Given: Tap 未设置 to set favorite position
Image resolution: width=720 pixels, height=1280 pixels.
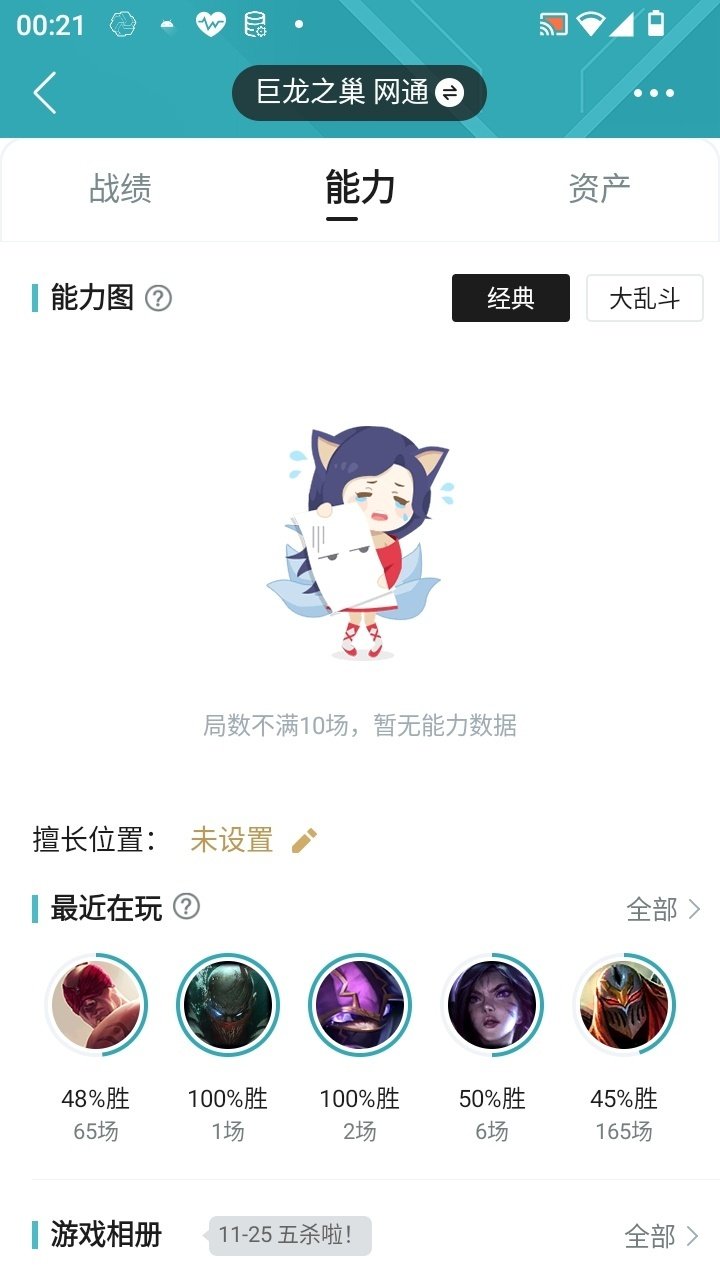Looking at the screenshot, I should pyautogui.click(x=230, y=841).
